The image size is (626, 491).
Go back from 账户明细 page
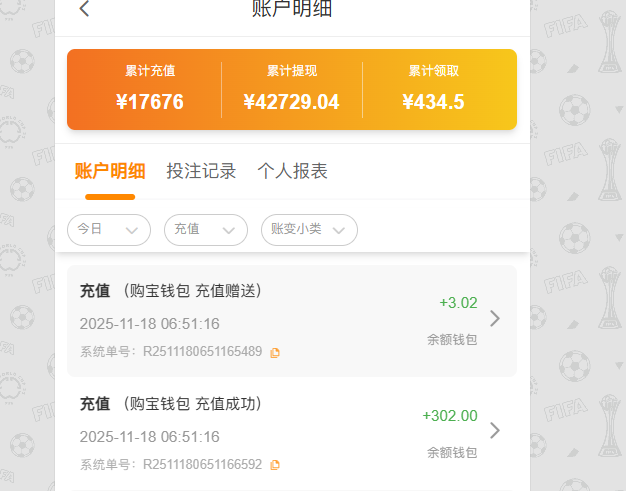point(84,10)
